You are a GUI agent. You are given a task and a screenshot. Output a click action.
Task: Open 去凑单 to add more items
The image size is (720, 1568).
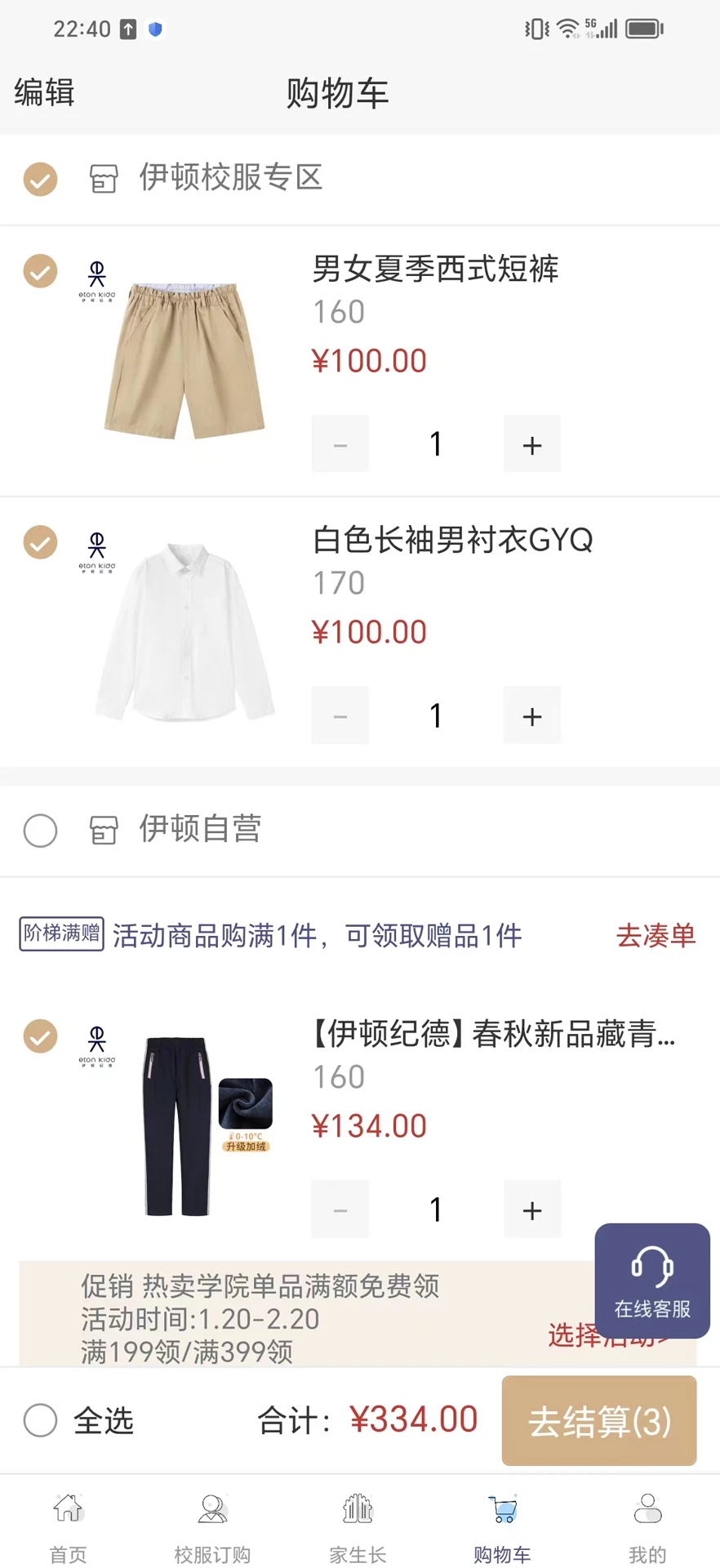655,936
